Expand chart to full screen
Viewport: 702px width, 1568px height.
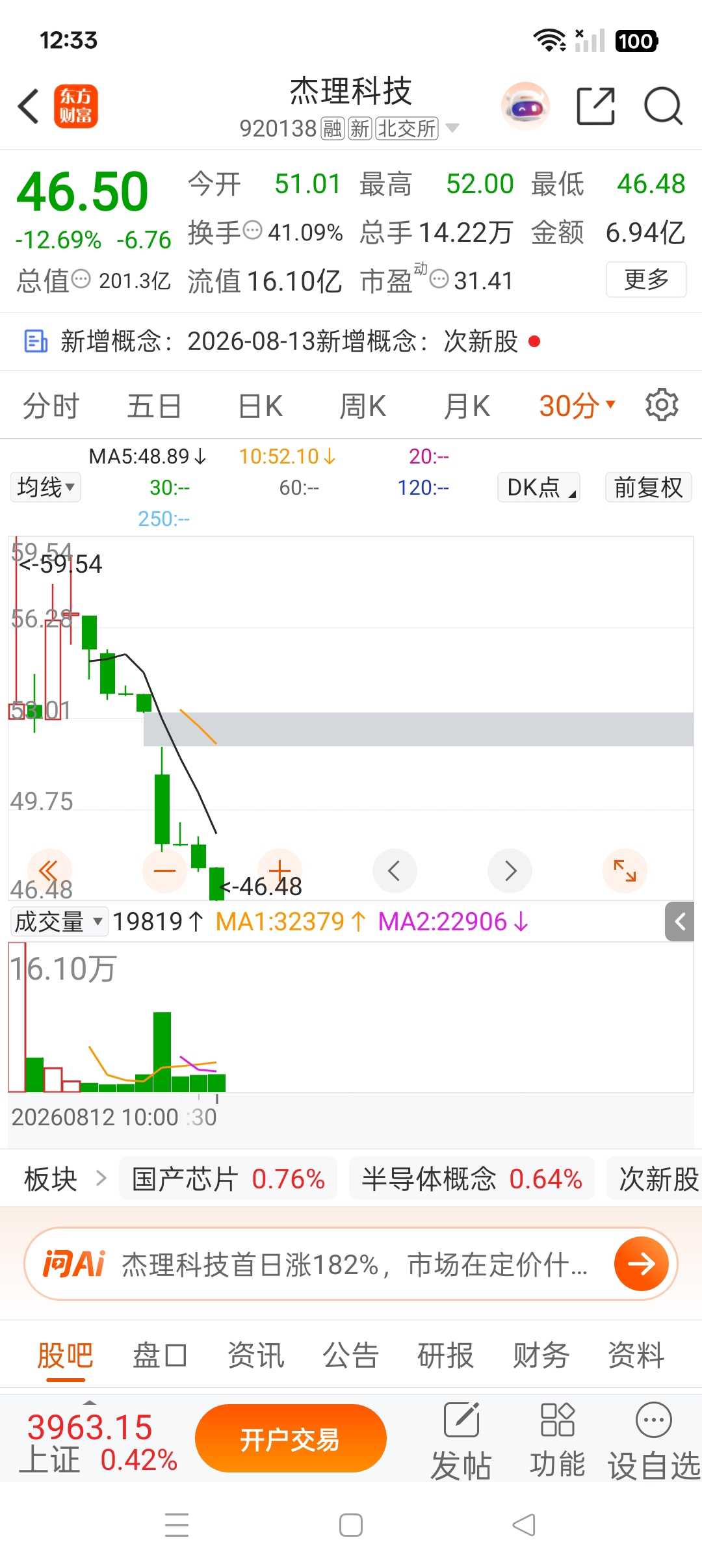click(x=625, y=870)
